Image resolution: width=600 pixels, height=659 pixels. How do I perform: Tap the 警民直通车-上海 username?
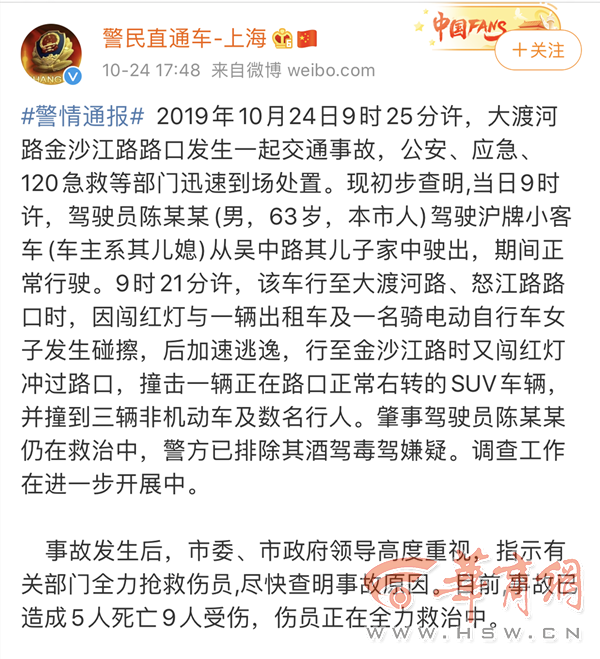click(x=185, y=38)
